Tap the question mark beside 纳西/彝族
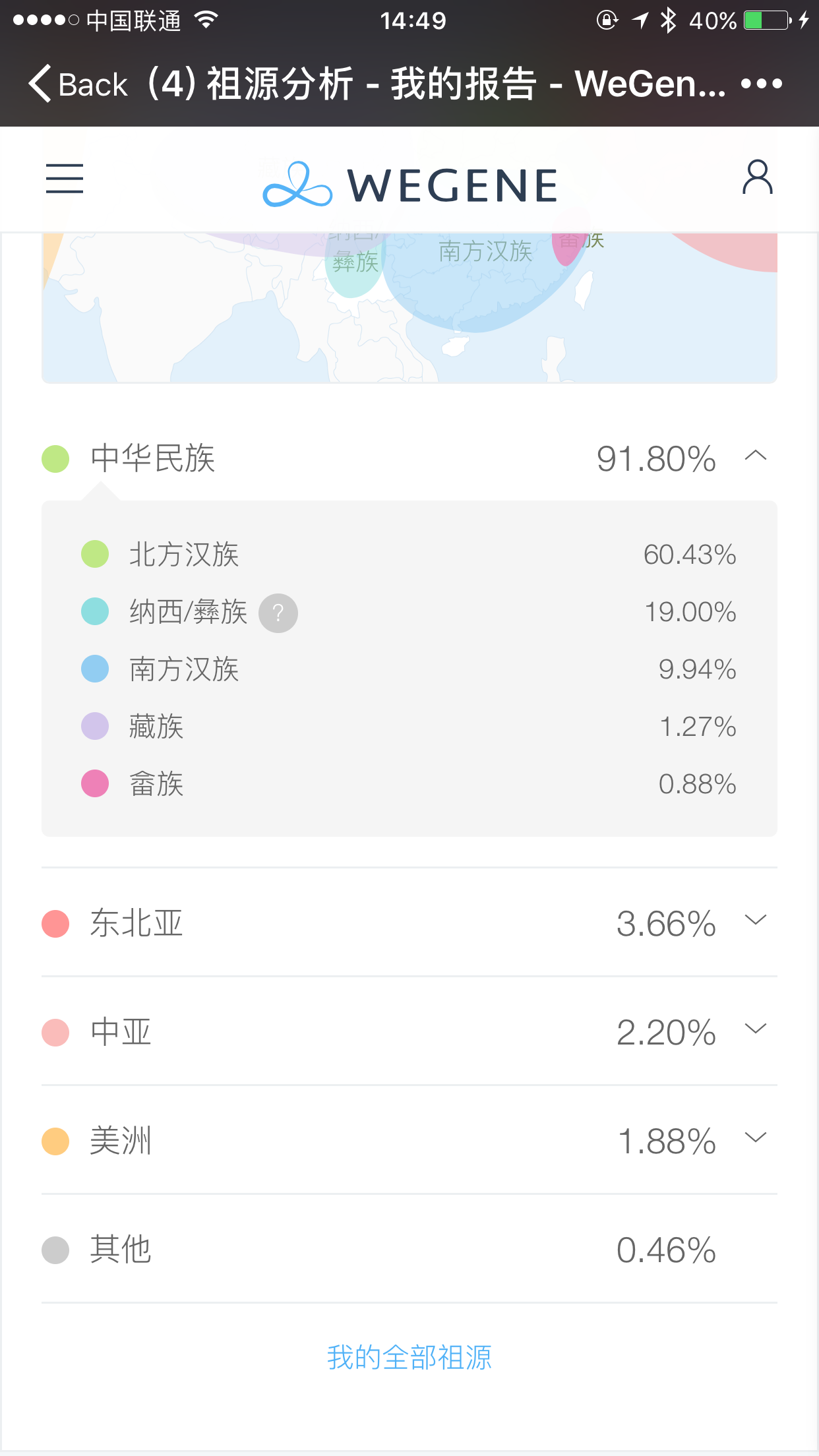This screenshot has width=819, height=1456. [278, 613]
